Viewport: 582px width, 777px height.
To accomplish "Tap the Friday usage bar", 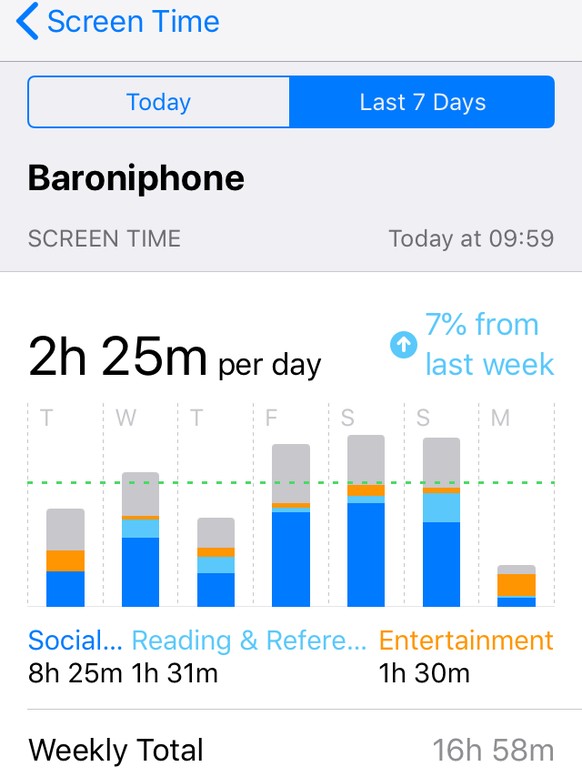I will 291,525.
